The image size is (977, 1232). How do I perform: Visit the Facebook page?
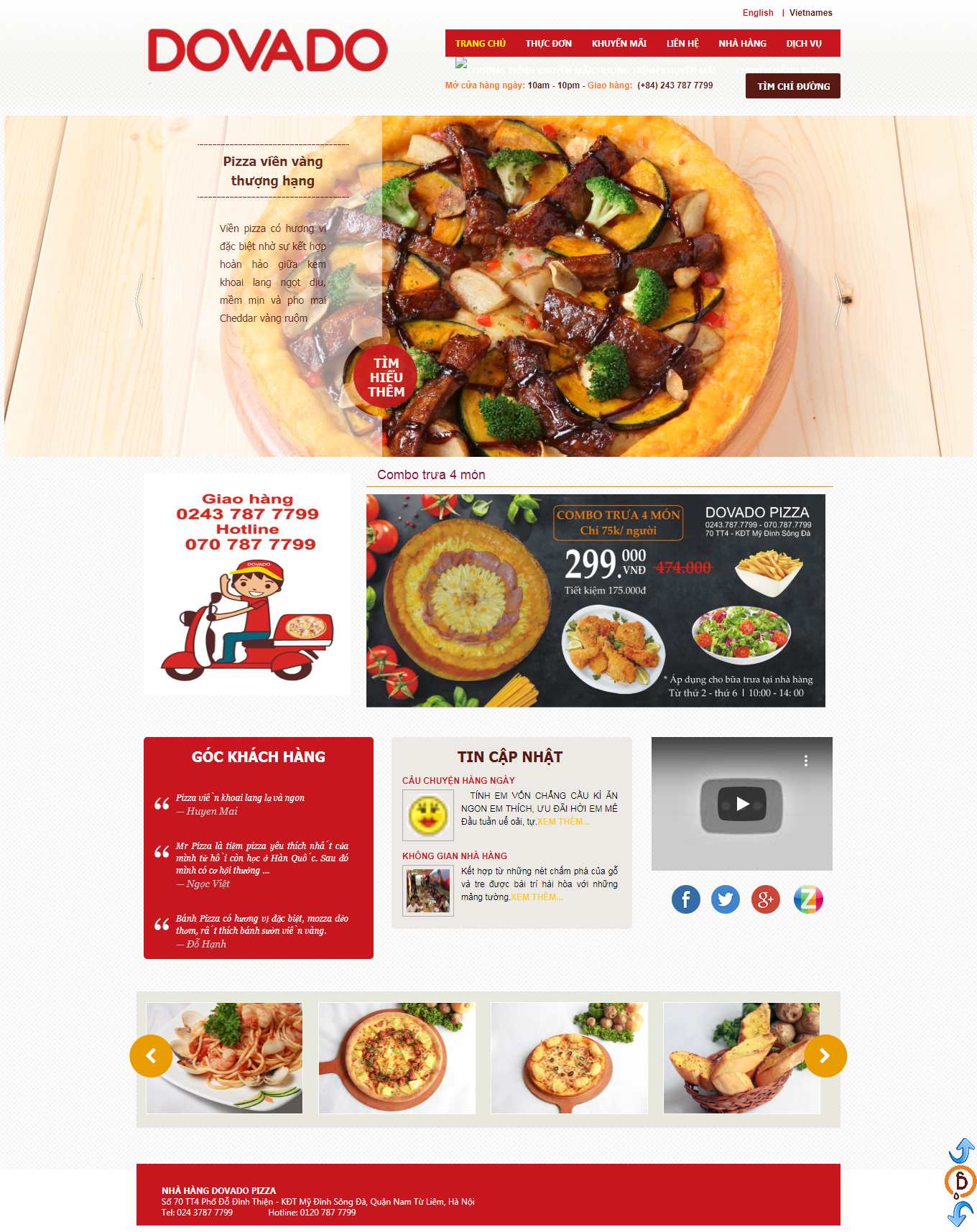pos(685,899)
